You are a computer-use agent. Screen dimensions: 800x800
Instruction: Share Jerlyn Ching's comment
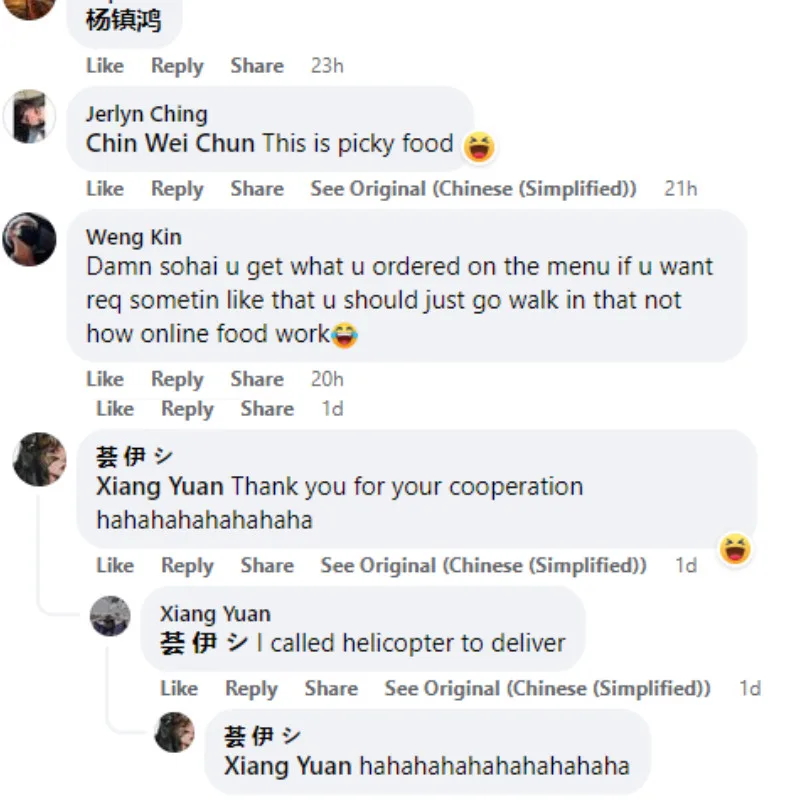coord(257,189)
